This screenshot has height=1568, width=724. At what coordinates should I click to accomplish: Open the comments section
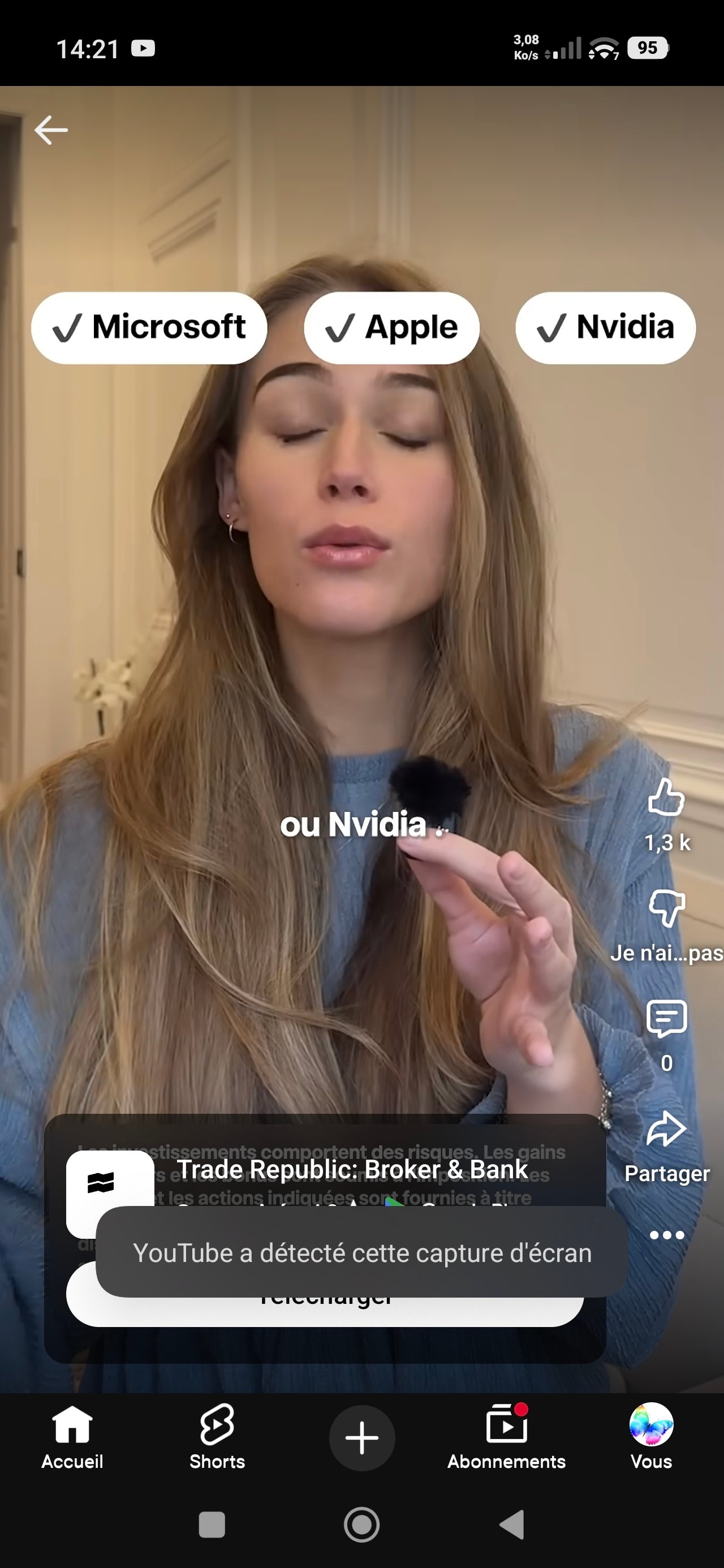click(x=666, y=1018)
